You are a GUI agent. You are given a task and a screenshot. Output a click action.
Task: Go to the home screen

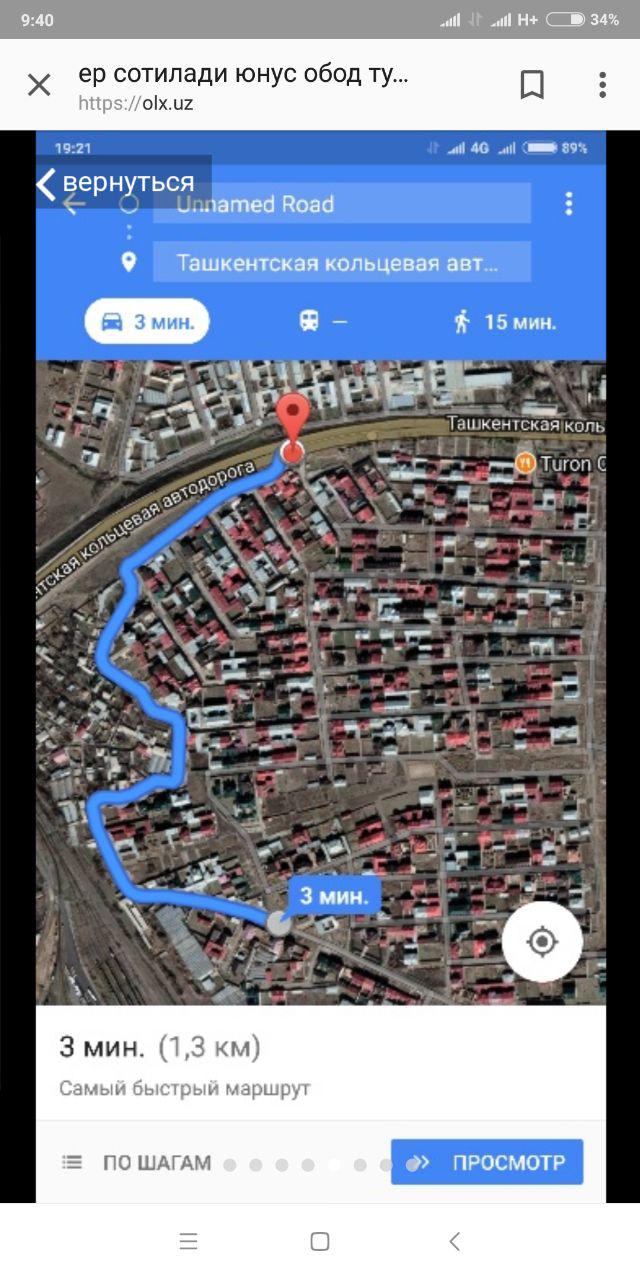[320, 1241]
